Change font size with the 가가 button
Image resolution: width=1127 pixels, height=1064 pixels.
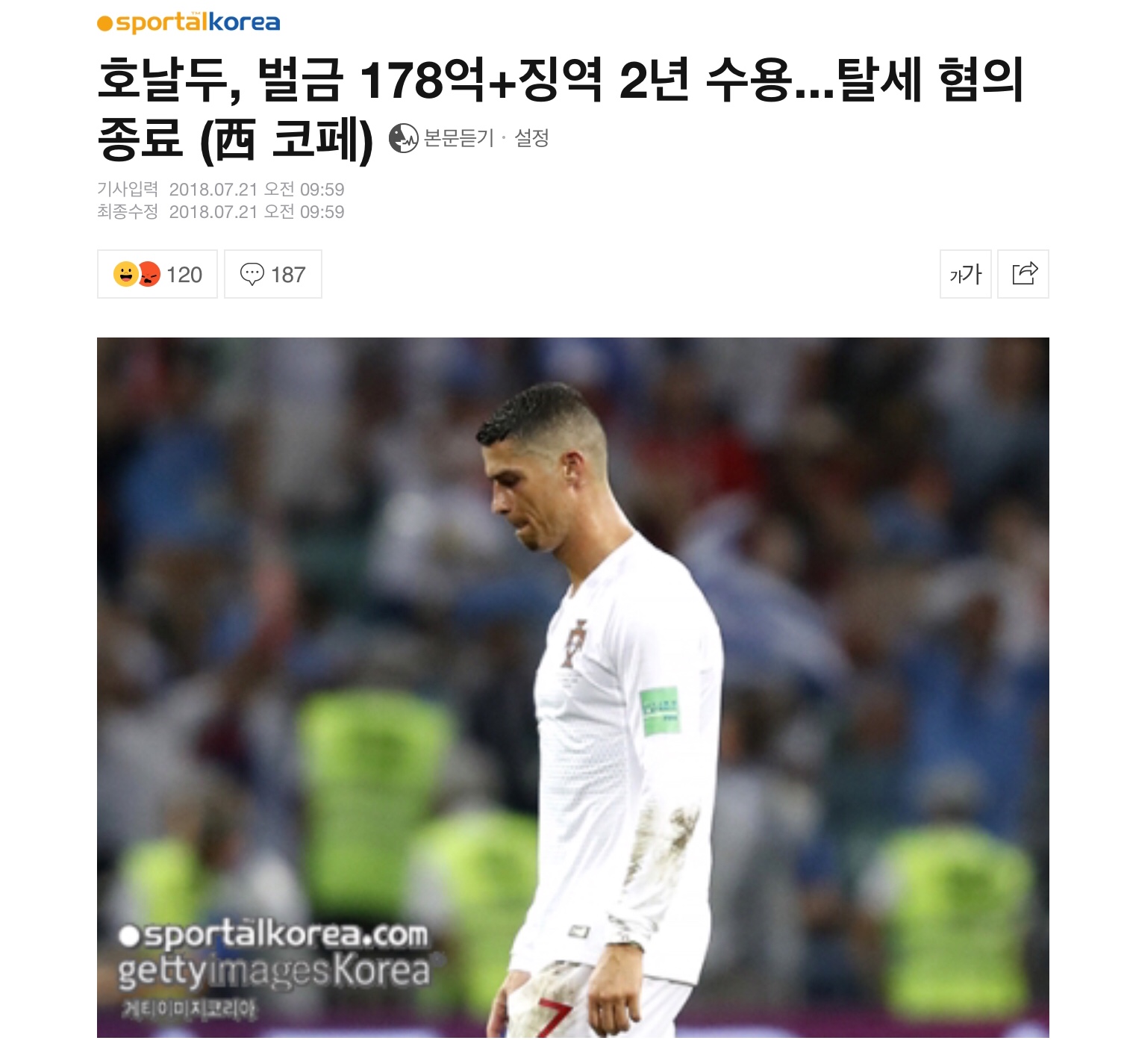click(x=965, y=275)
